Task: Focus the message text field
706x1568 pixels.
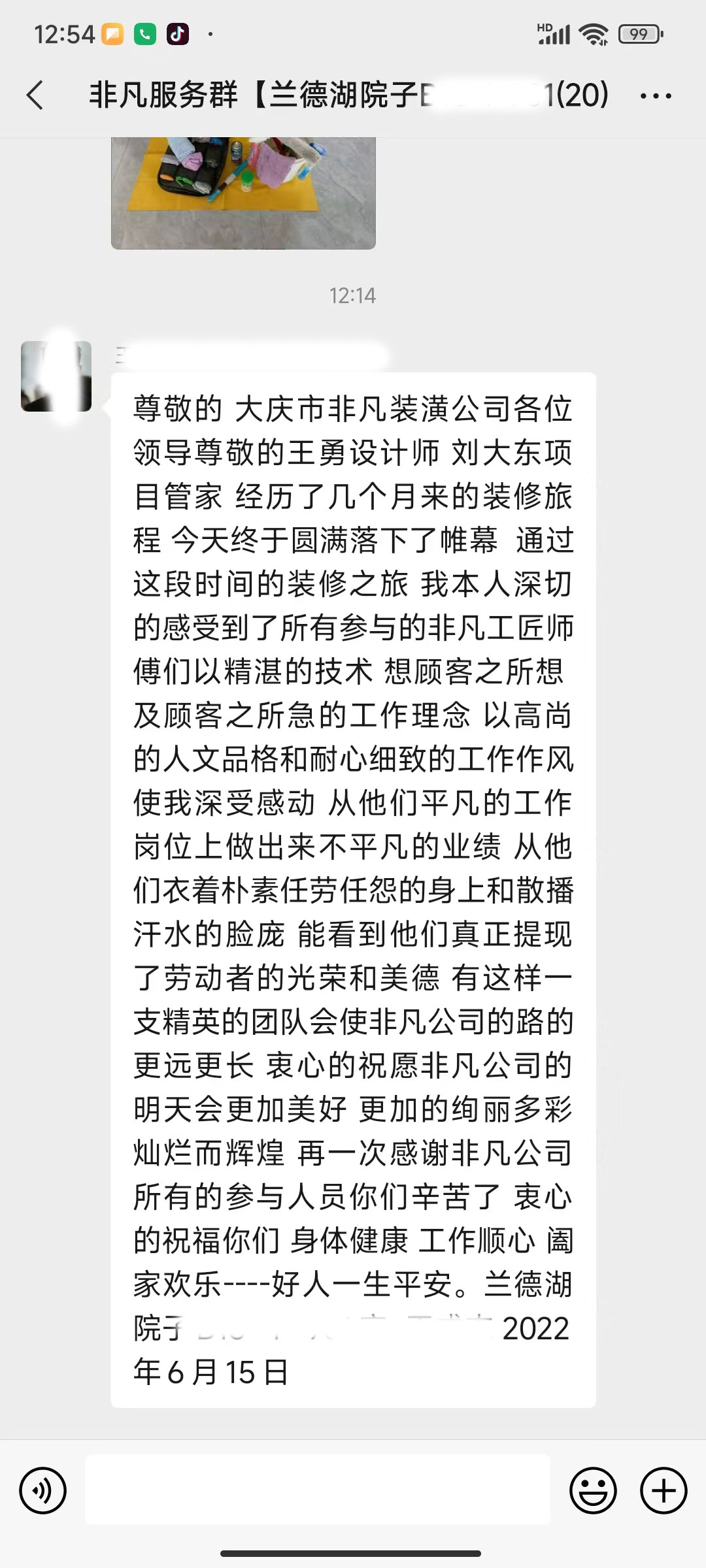Action: coord(318,1491)
